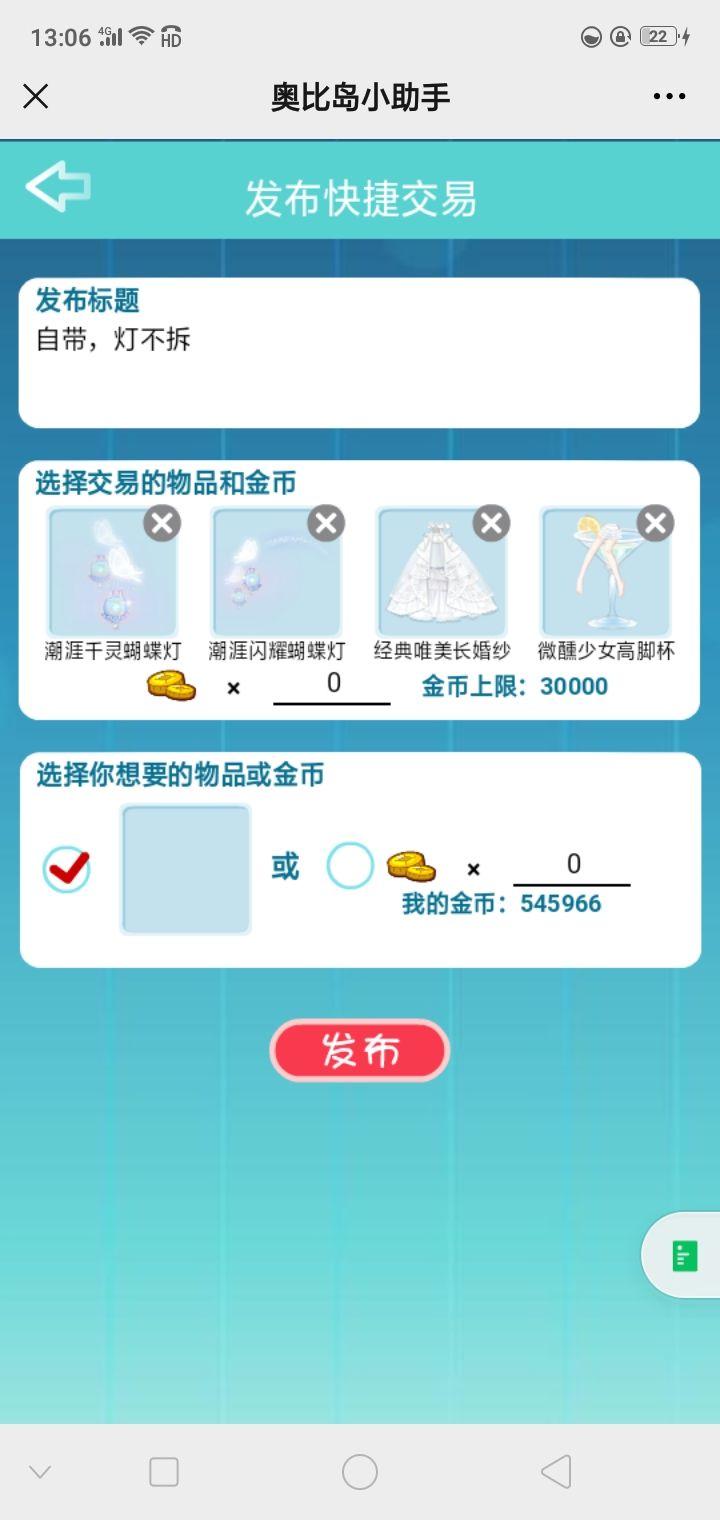This screenshot has height=1520, width=720.
Task: Remove 潮涯千灵蝴蝶灯 from the trade
Action: pos(162,523)
